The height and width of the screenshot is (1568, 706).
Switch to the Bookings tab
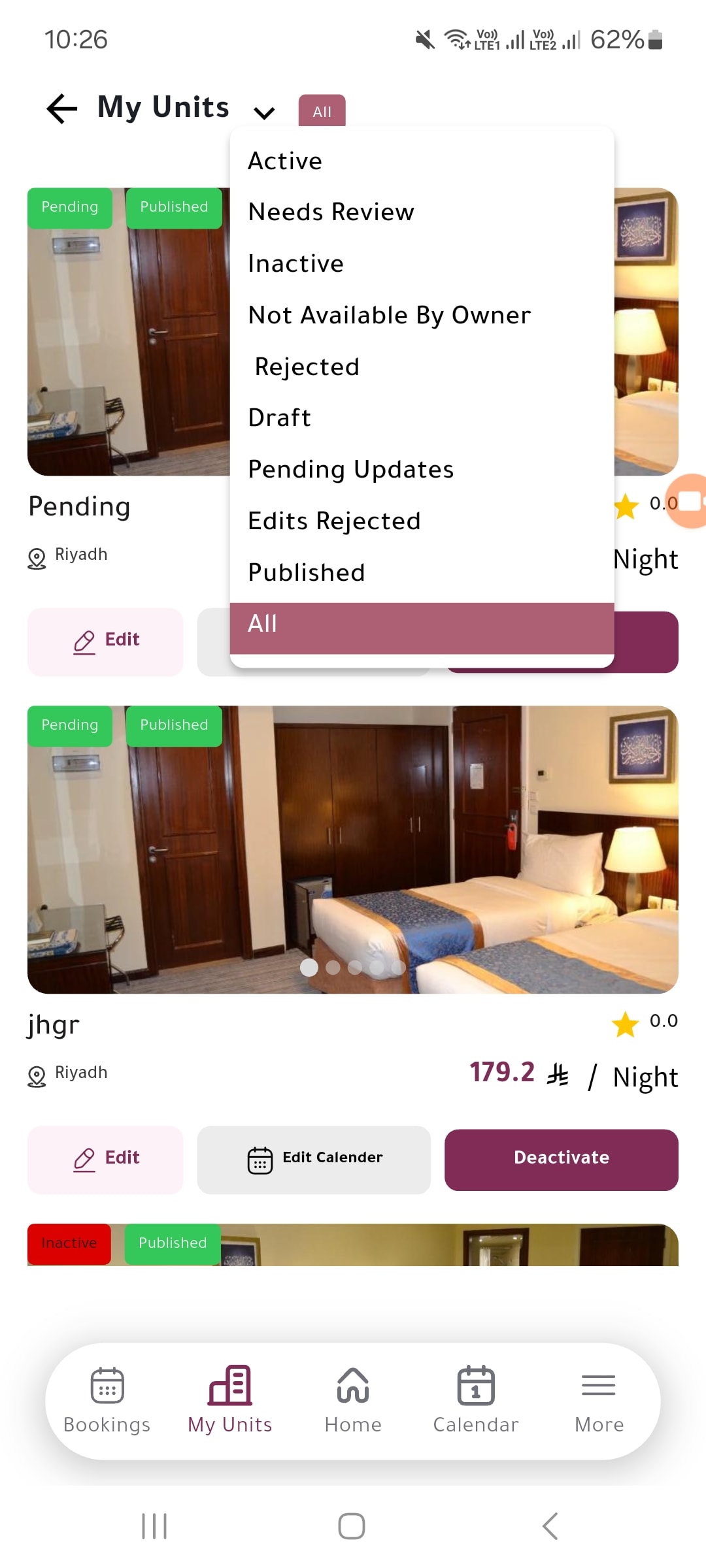[107, 1399]
